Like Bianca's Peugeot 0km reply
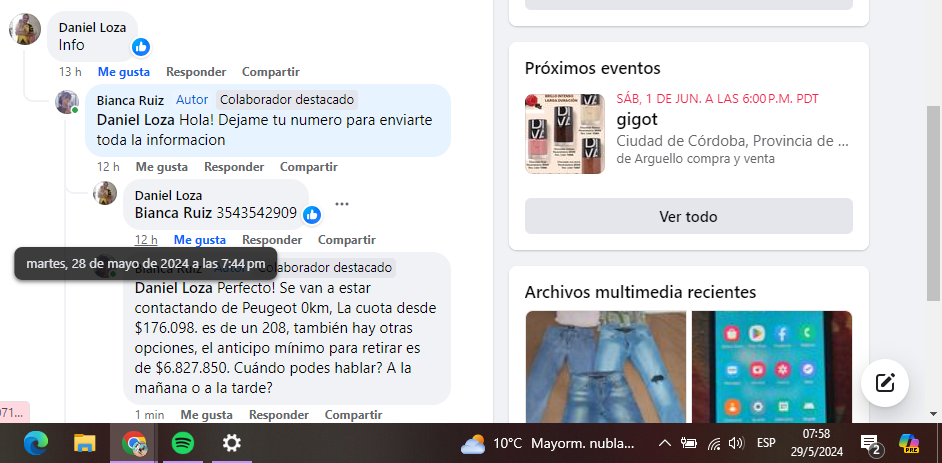 pyautogui.click(x=206, y=415)
